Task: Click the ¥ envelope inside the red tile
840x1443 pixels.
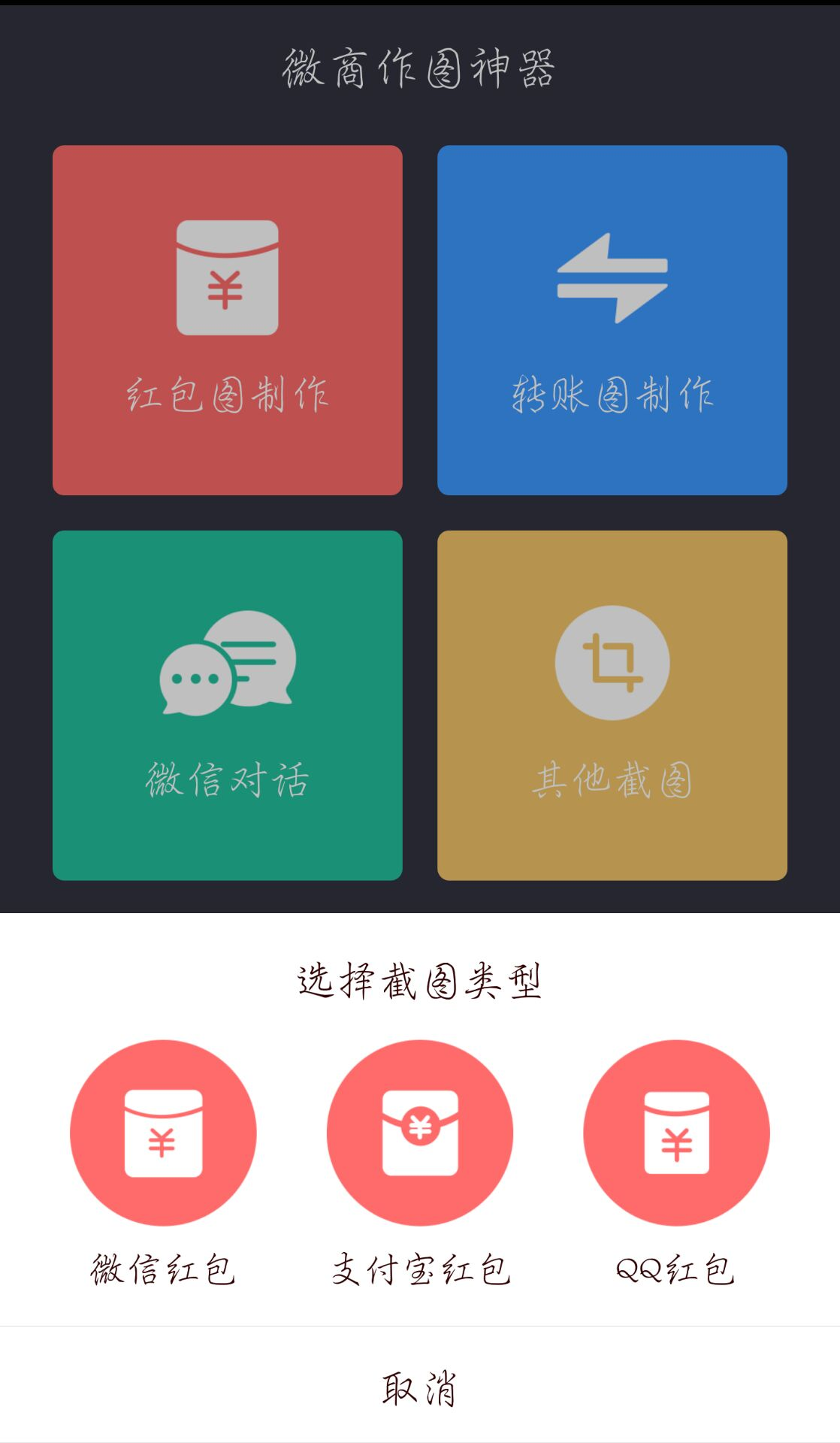Action: click(225, 277)
